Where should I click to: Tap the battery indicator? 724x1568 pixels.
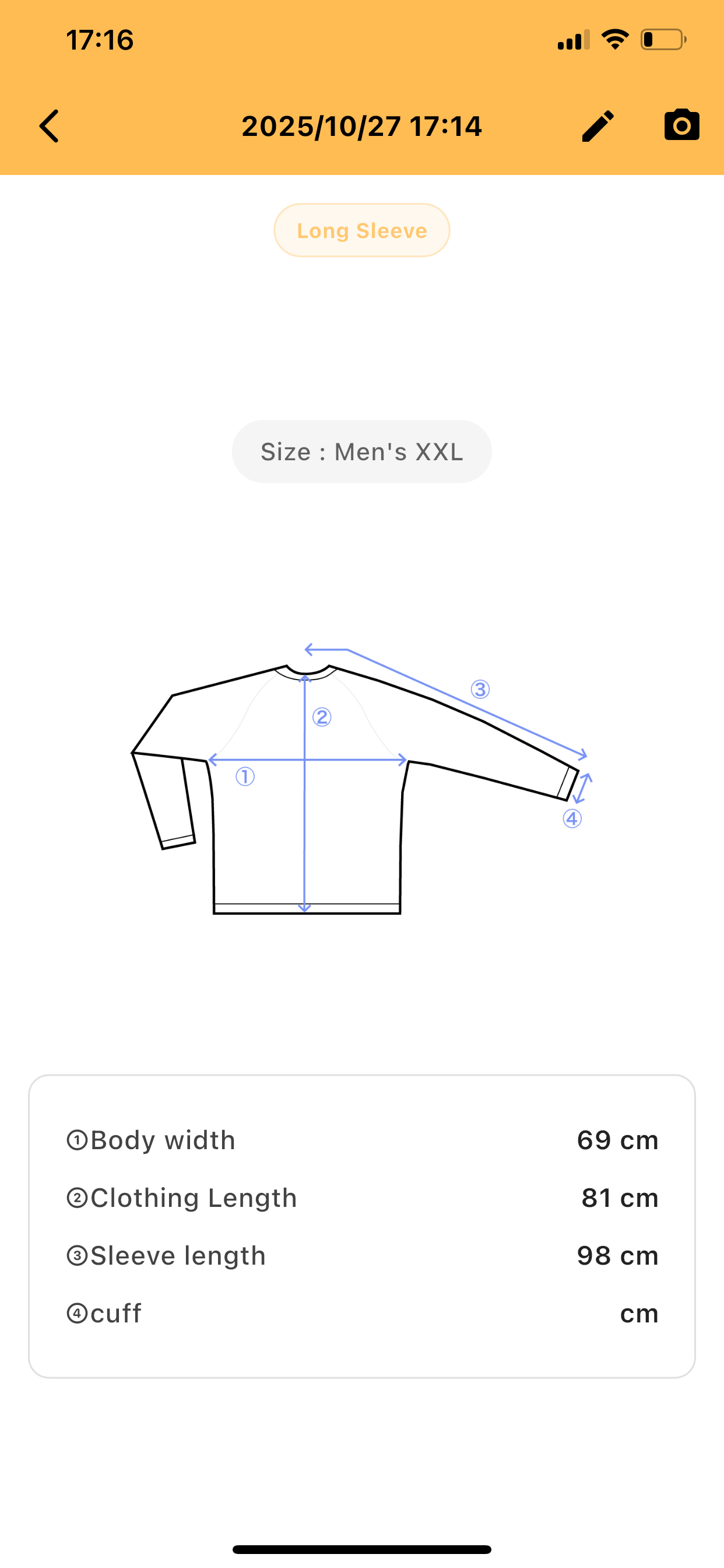[663, 39]
